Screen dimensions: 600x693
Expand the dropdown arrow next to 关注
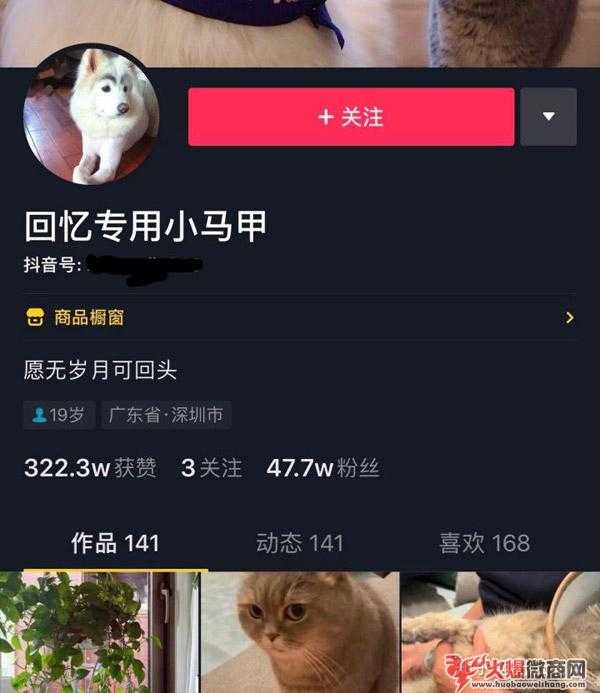(548, 117)
